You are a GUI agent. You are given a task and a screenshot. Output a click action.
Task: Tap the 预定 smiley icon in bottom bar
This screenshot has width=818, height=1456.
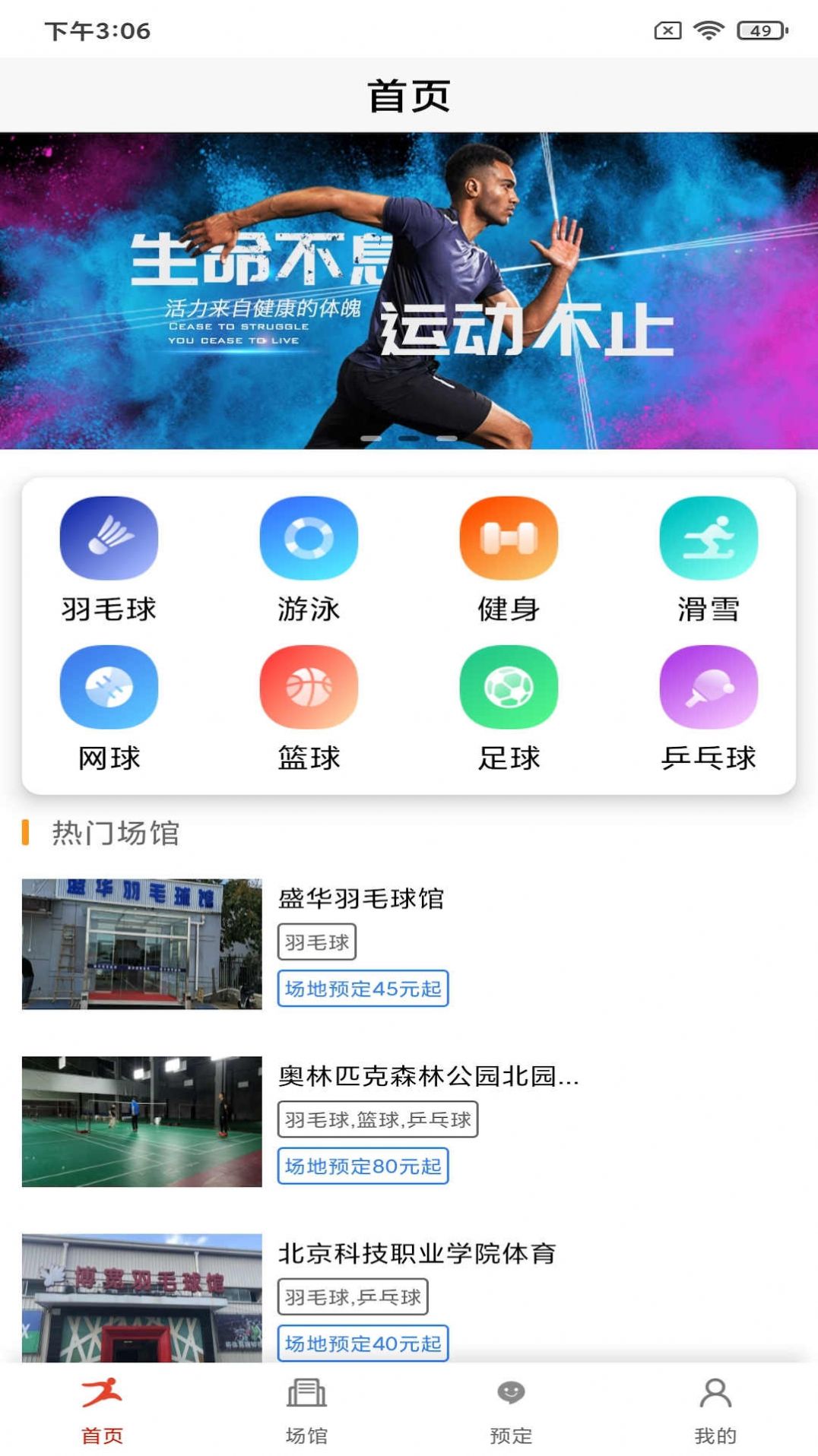[x=511, y=1407]
